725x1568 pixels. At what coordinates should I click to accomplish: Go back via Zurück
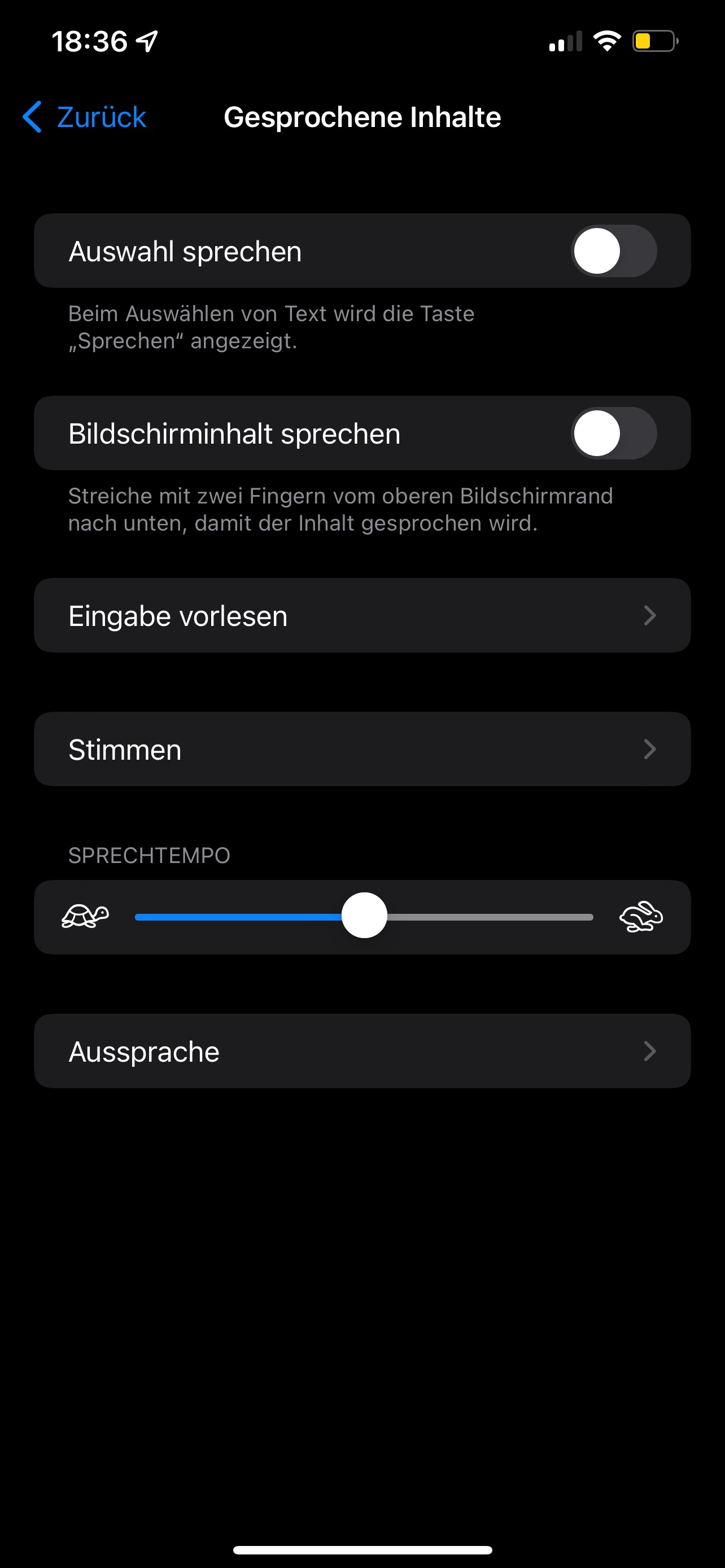click(x=85, y=117)
